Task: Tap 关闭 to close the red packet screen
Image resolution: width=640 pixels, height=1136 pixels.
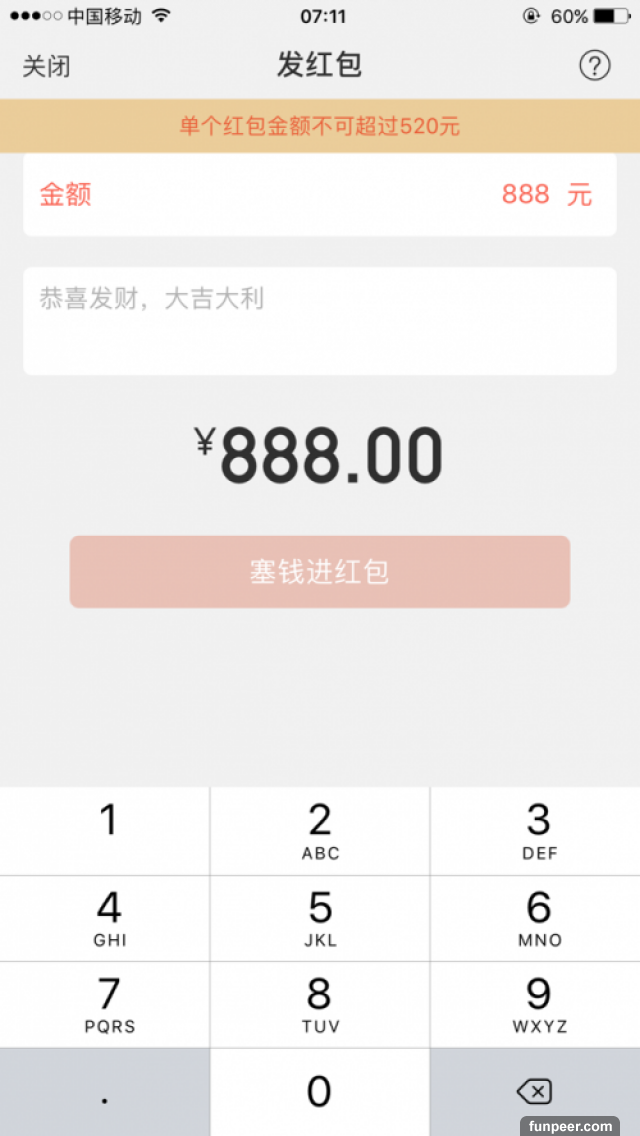Action: point(46,67)
